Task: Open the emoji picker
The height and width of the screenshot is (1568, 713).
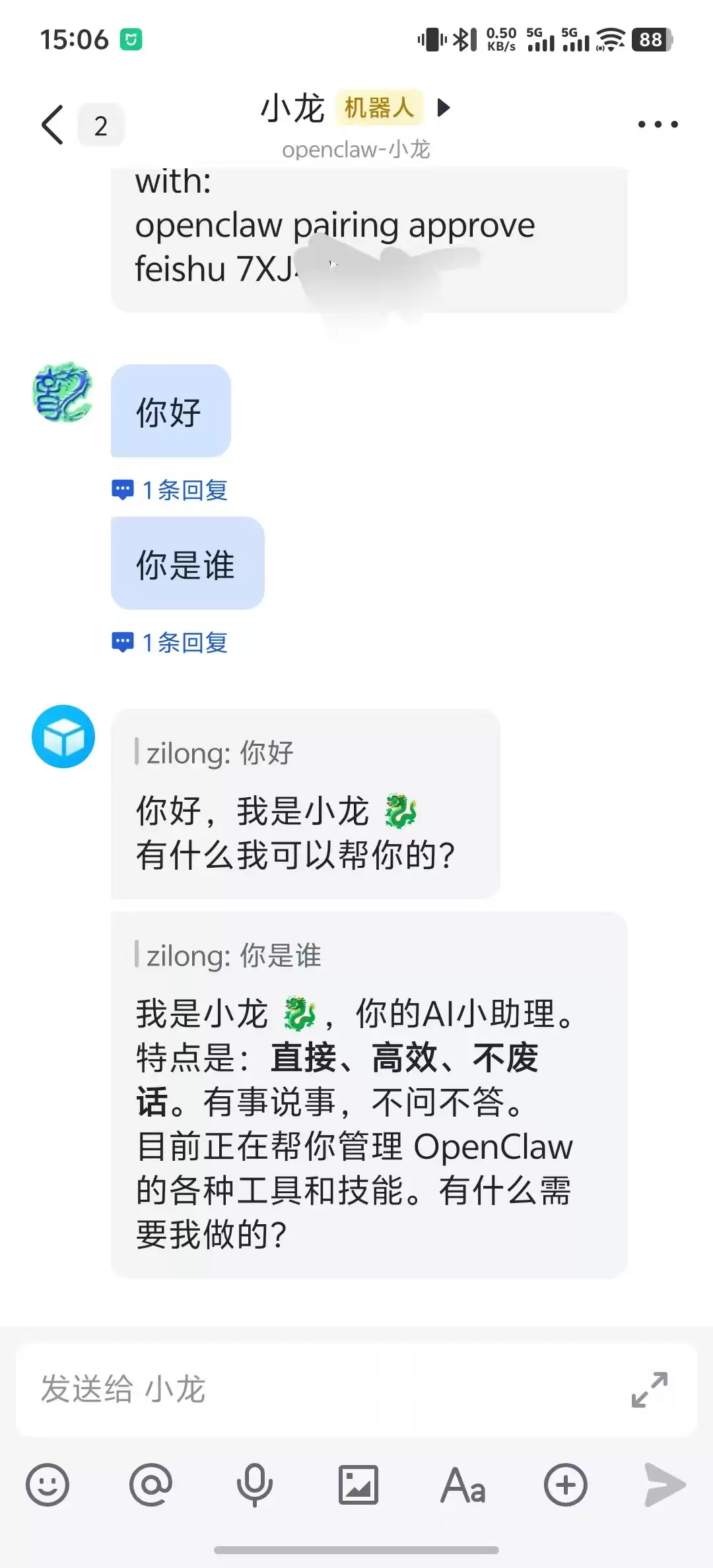Action: point(48,1486)
